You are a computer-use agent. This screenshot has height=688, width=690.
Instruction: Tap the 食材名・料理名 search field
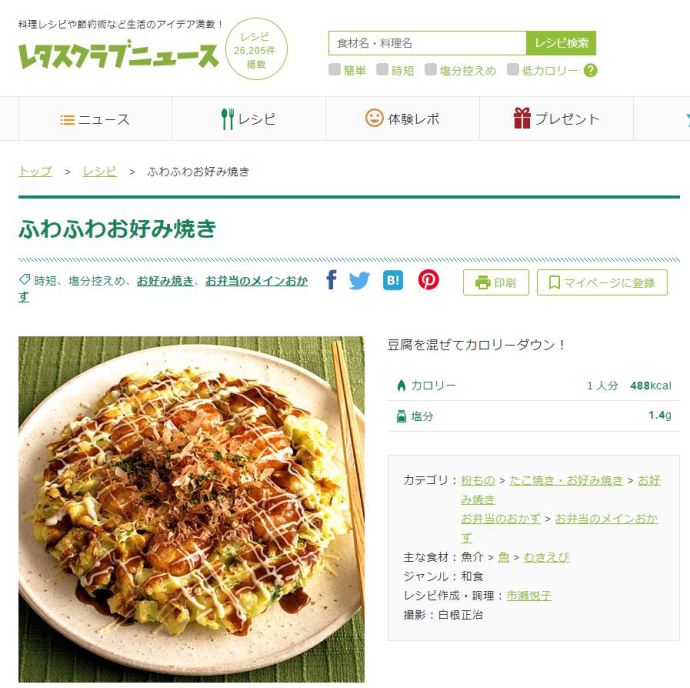click(x=427, y=43)
